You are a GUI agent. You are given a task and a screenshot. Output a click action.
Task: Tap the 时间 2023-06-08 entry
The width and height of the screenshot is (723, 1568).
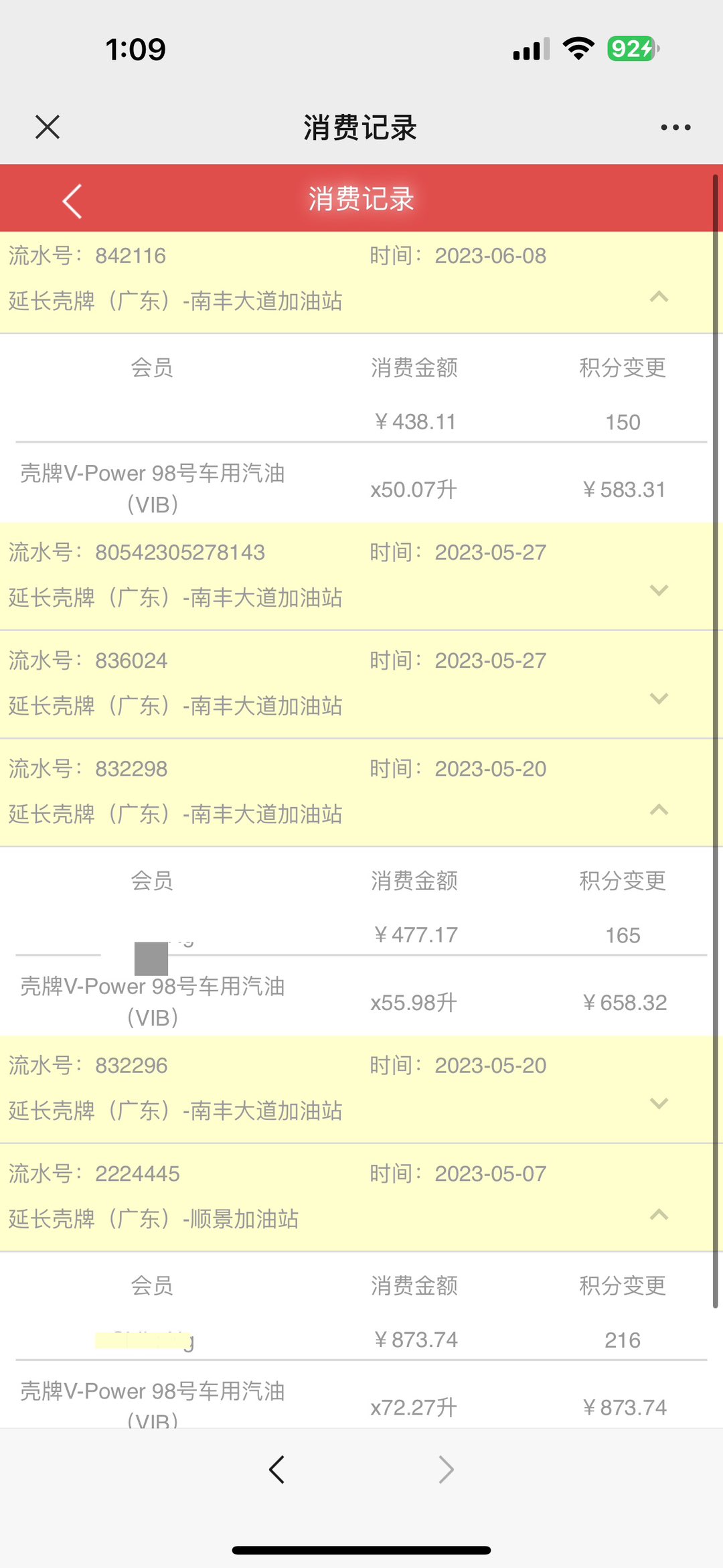click(460, 255)
